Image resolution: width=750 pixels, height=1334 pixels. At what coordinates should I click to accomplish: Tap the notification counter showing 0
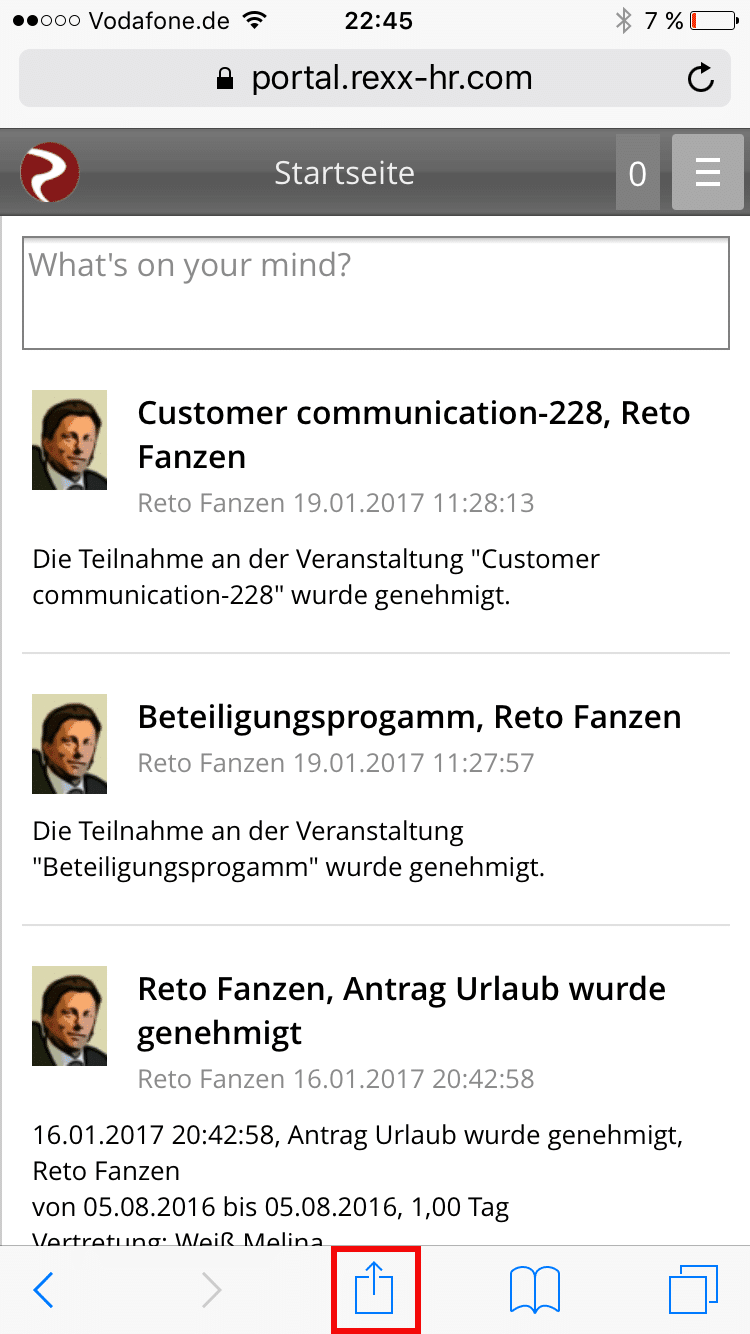637,172
